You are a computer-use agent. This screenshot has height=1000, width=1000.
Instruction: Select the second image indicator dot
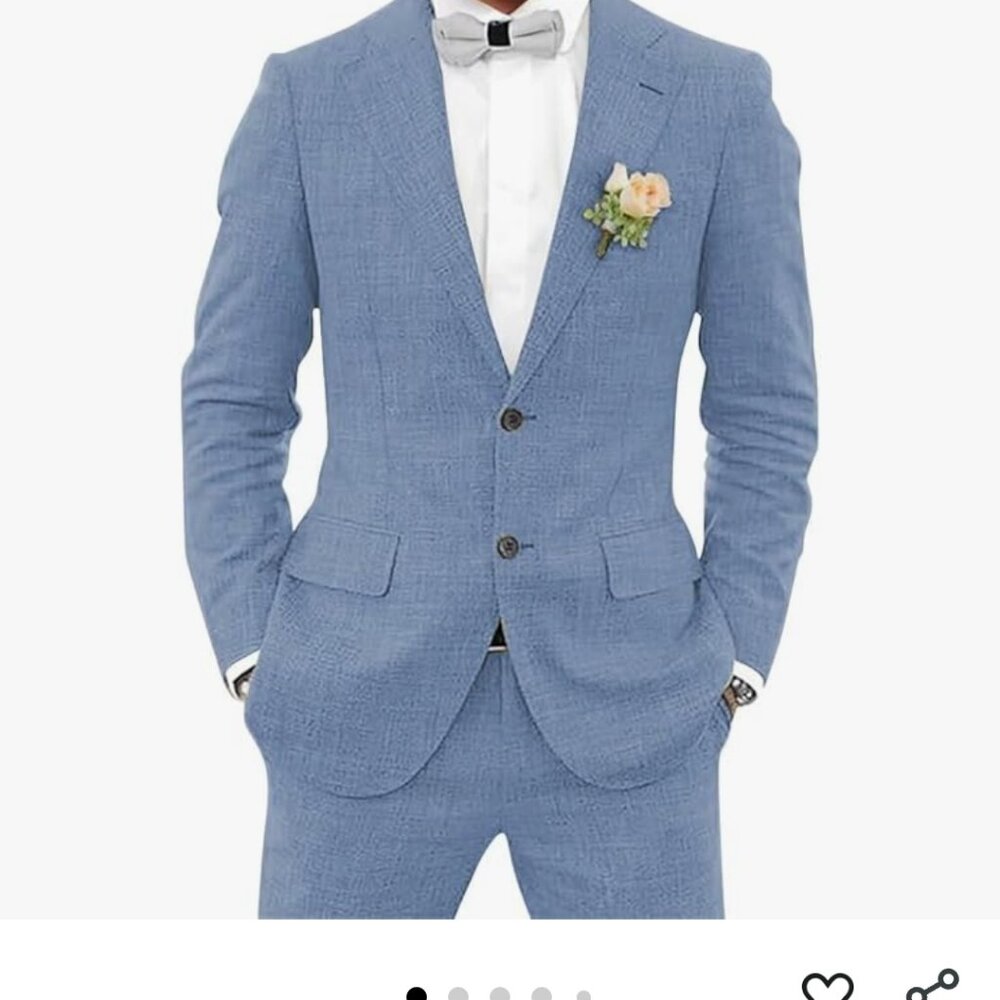pyautogui.click(x=458, y=995)
